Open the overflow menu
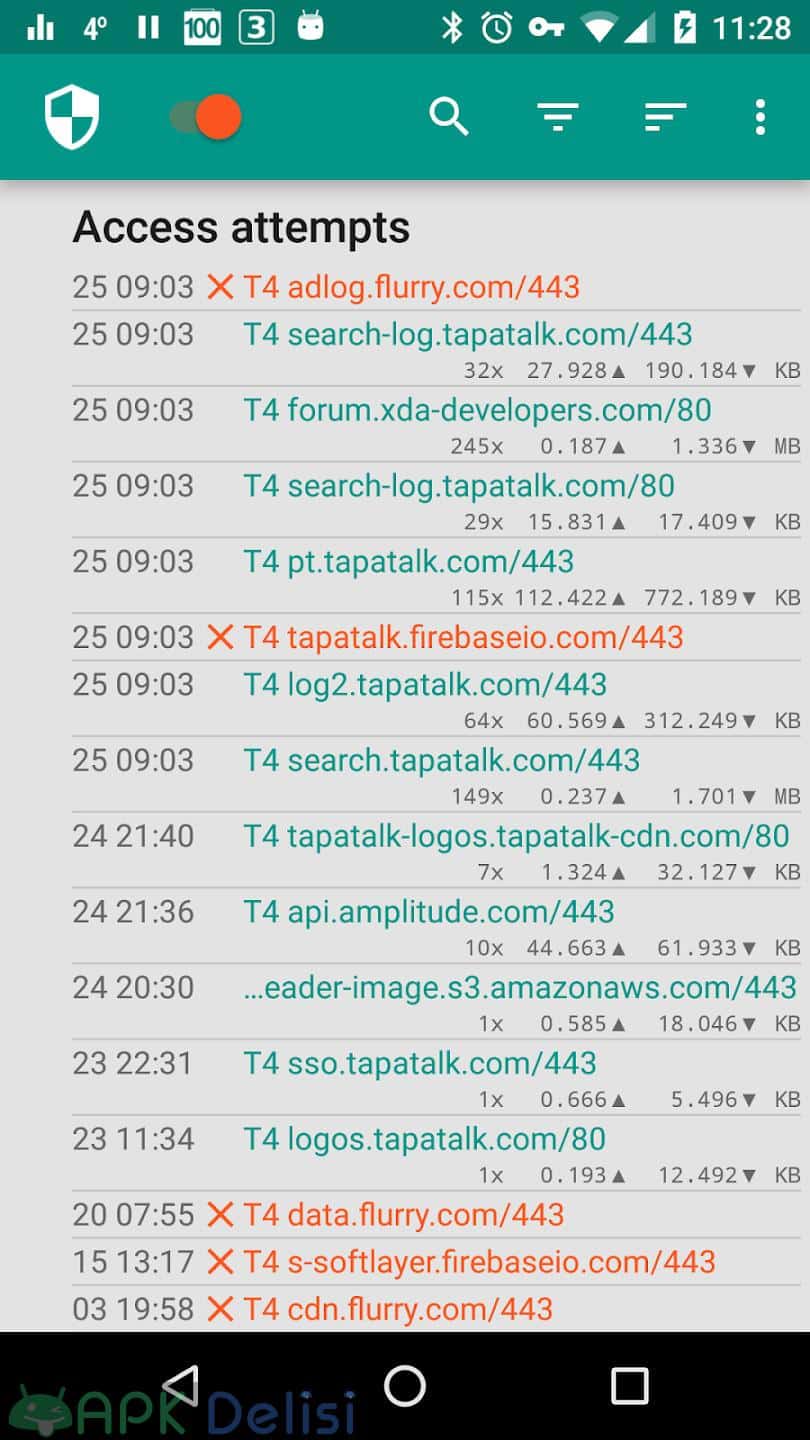 click(760, 117)
